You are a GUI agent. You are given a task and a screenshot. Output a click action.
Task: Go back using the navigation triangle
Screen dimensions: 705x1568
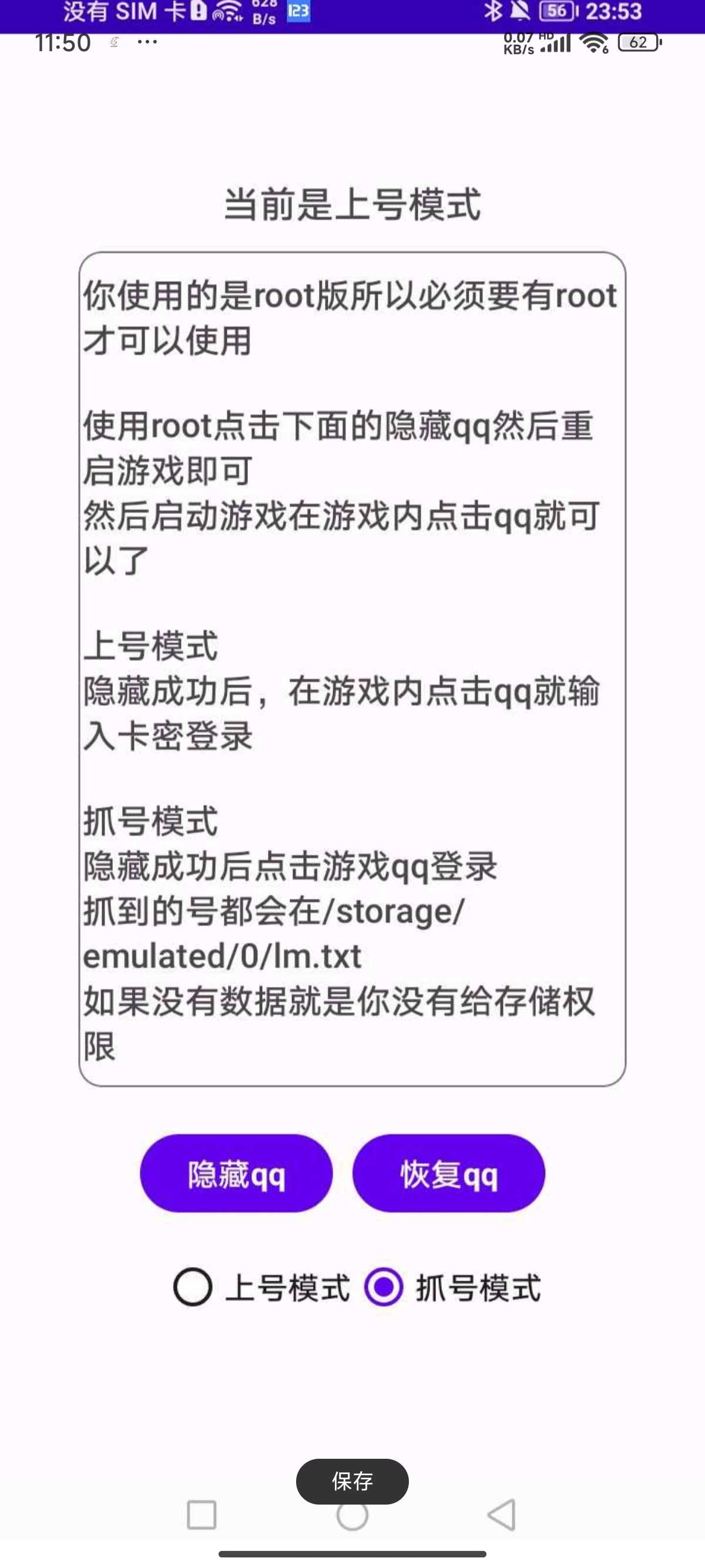(502, 1515)
